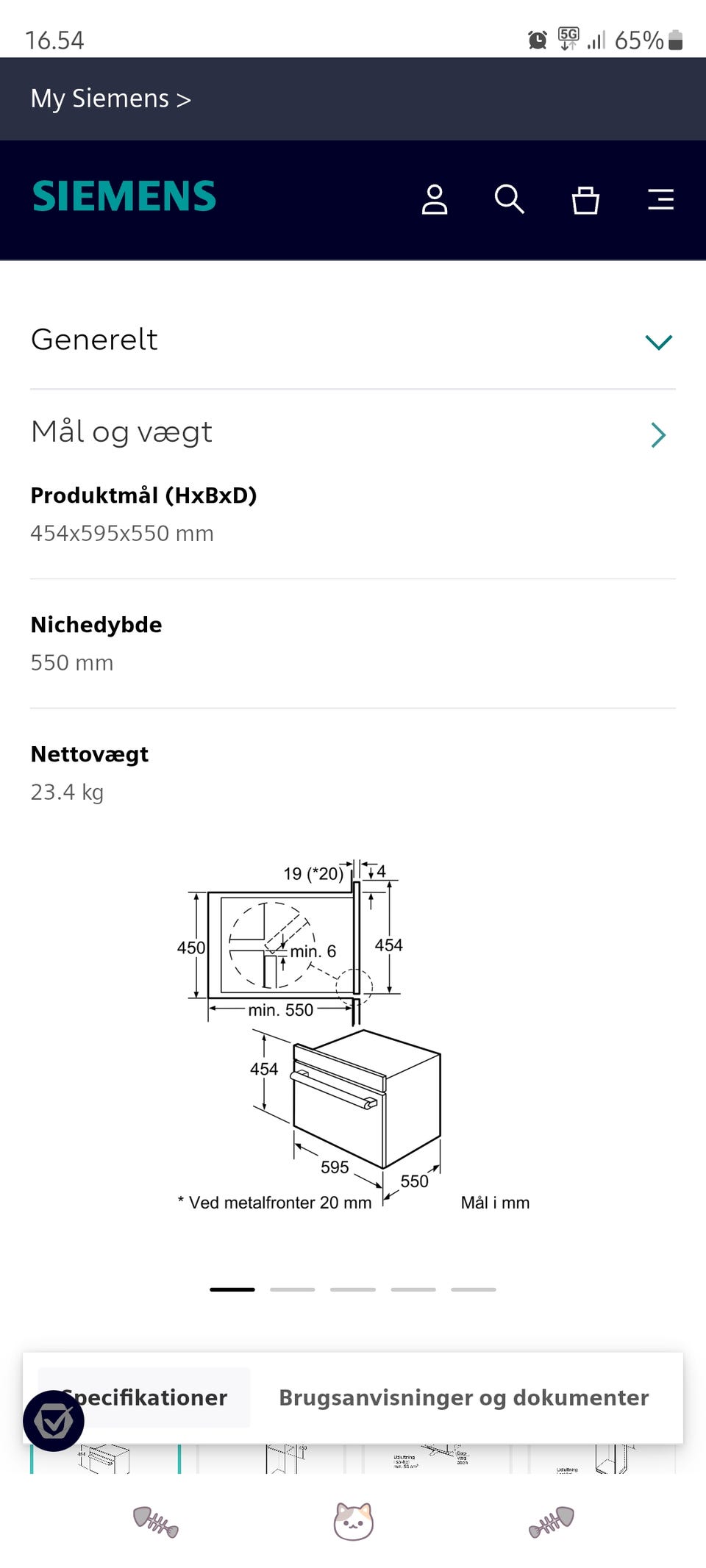Image resolution: width=706 pixels, height=1568 pixels.
Task: Tap the accessibility checkmark badge
Action: 54,1420
